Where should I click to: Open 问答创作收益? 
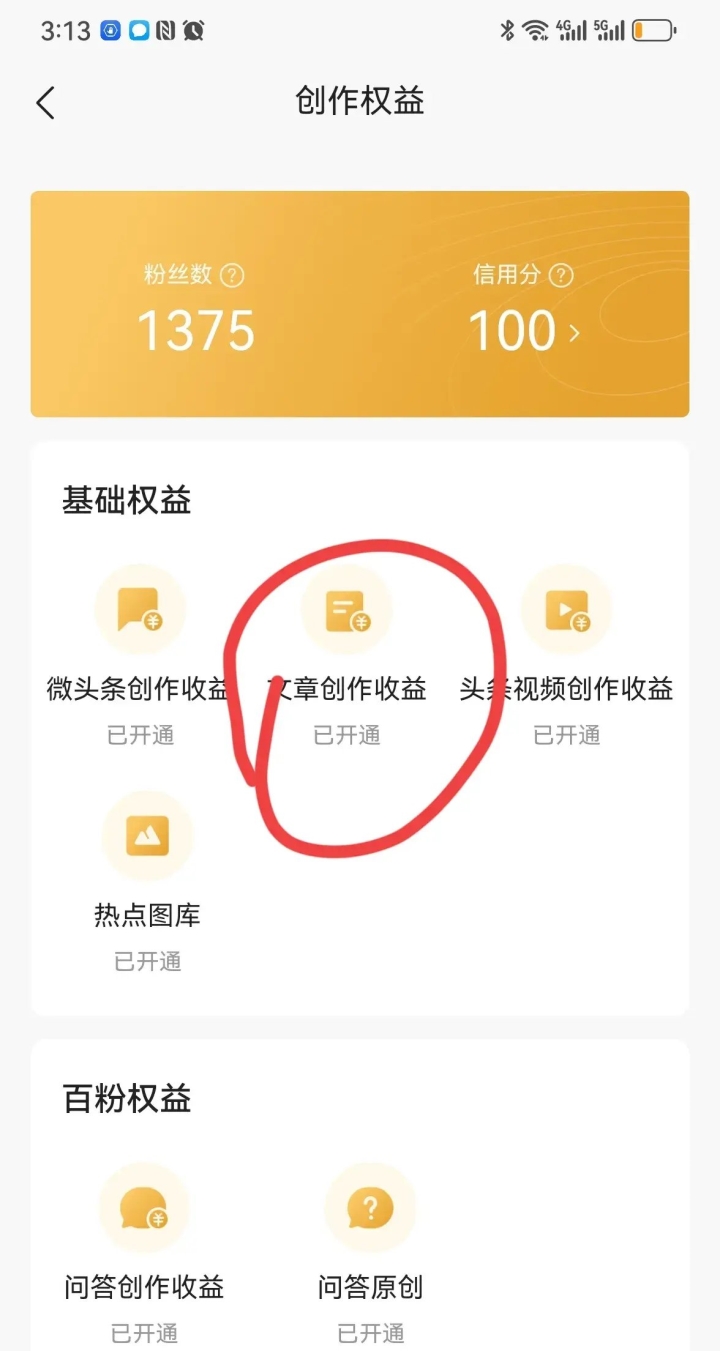click(x=144, y=1210)
